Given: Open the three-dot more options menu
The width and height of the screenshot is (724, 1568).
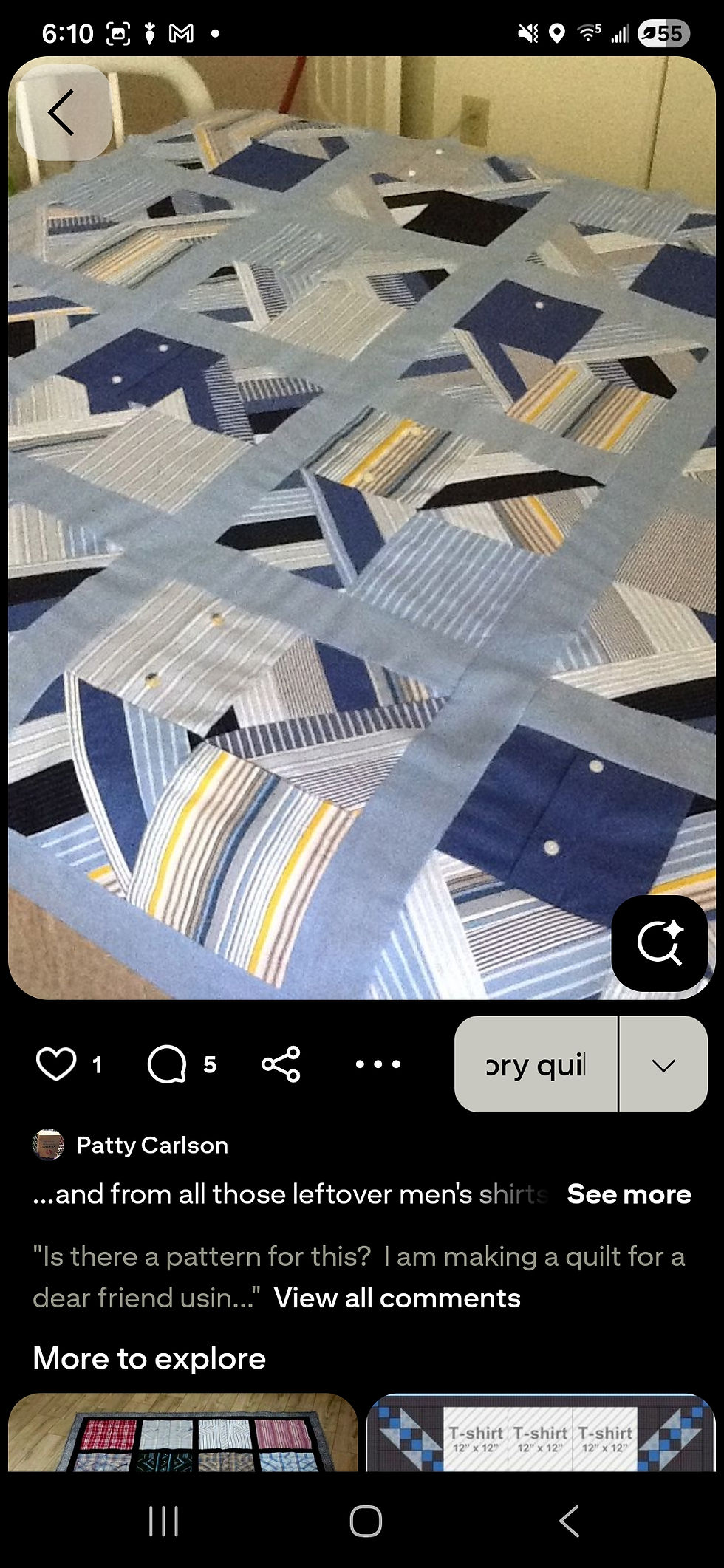Looking at the screenshot, I should (378, 1064).
